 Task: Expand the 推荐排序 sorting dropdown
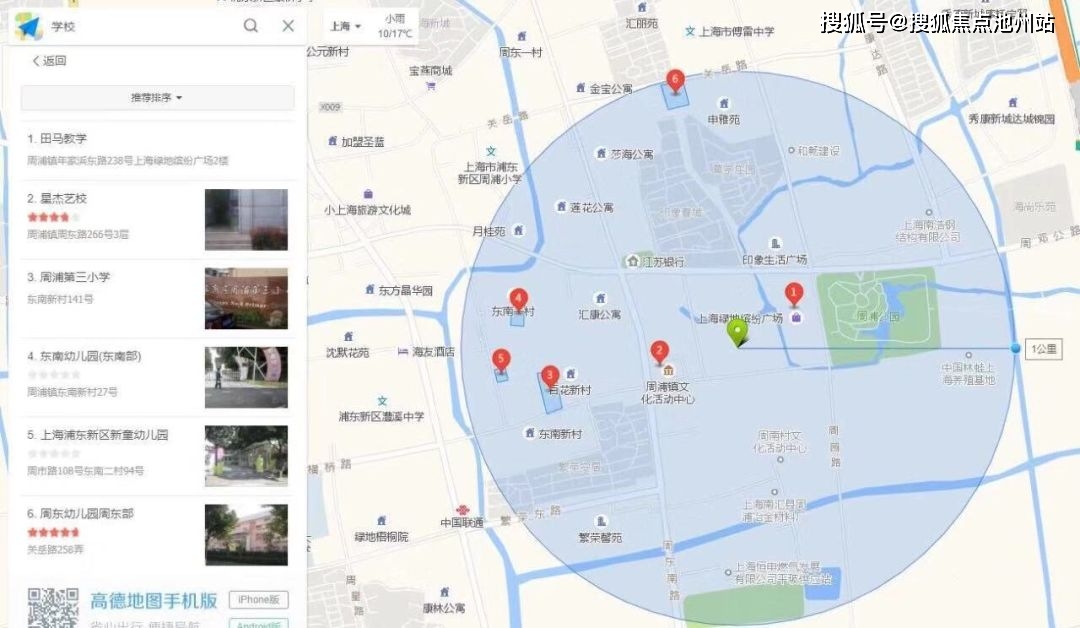point(157,98)
